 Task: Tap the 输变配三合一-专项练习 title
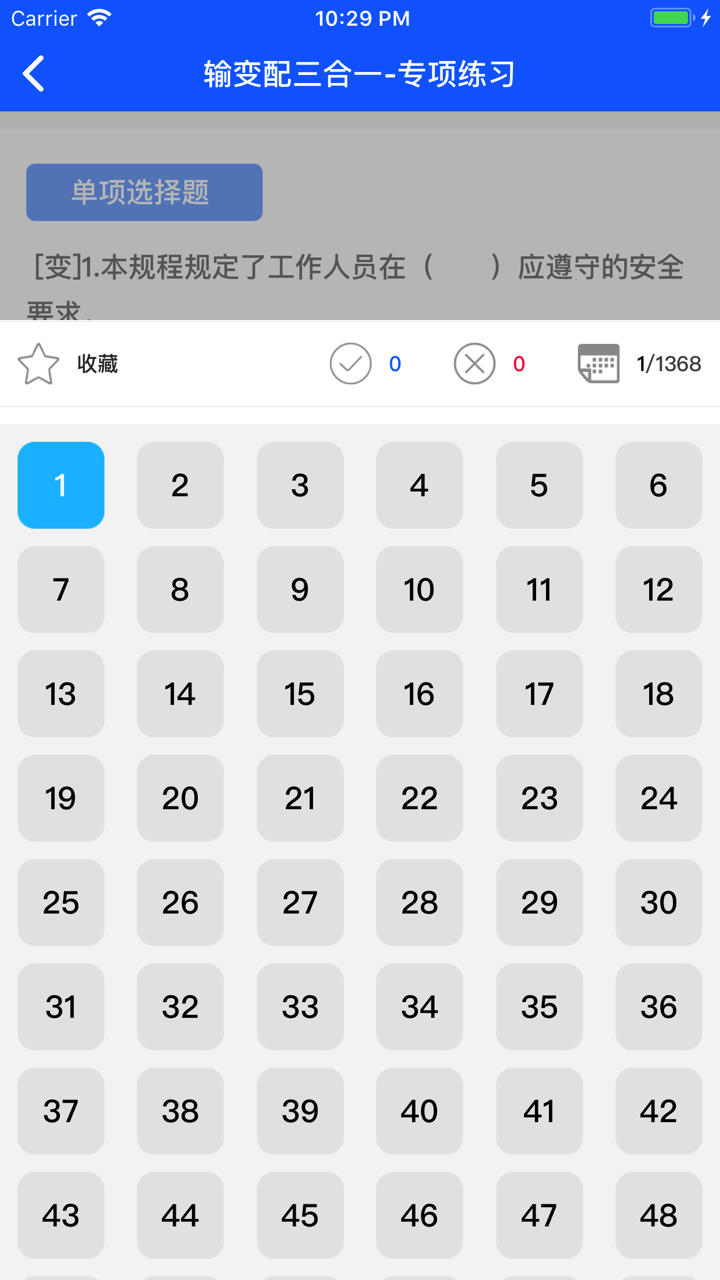point(360,73)
